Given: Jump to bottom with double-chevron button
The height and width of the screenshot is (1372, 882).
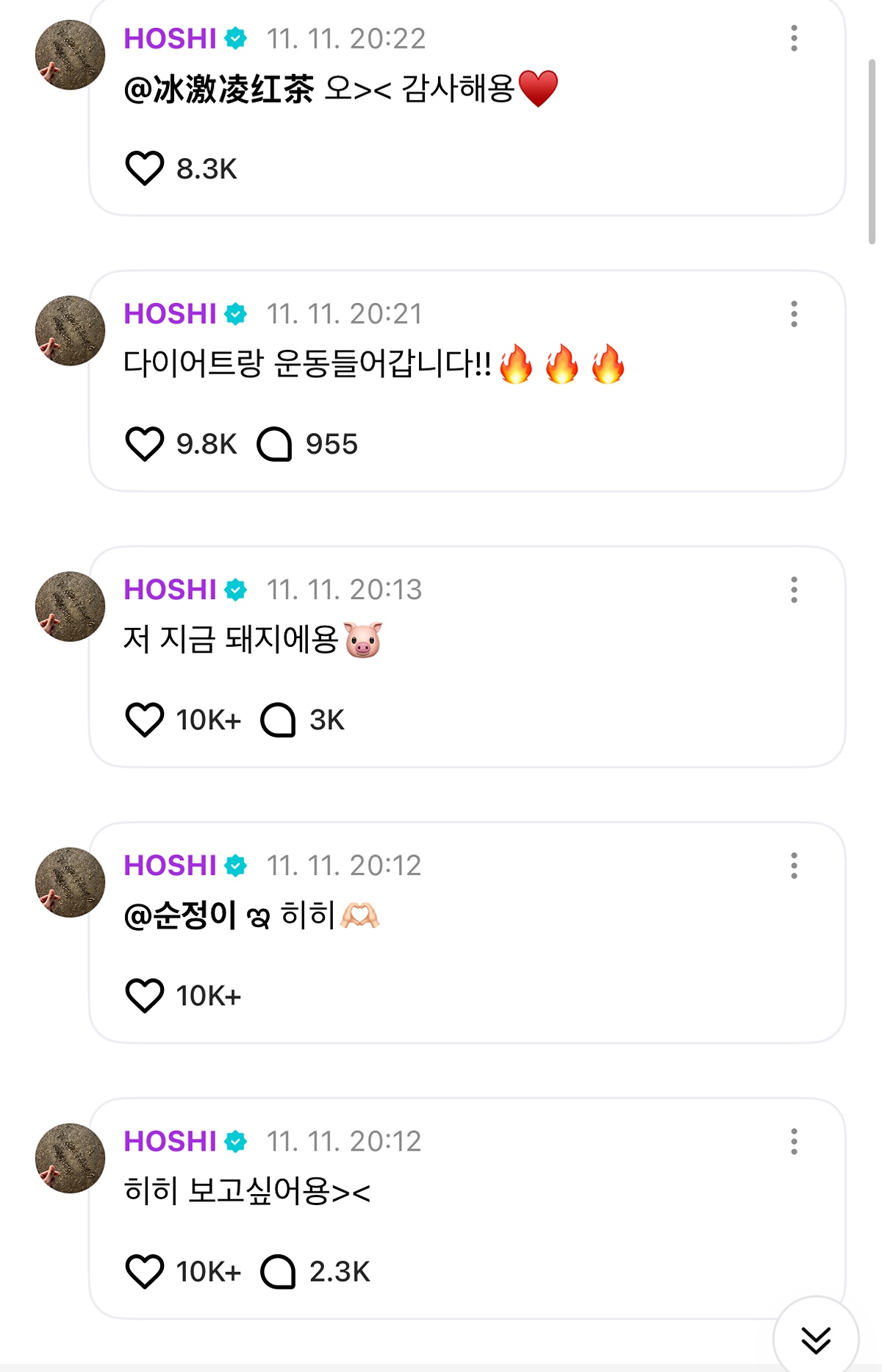Looking at the screenshot, I should coord(816,1340).
